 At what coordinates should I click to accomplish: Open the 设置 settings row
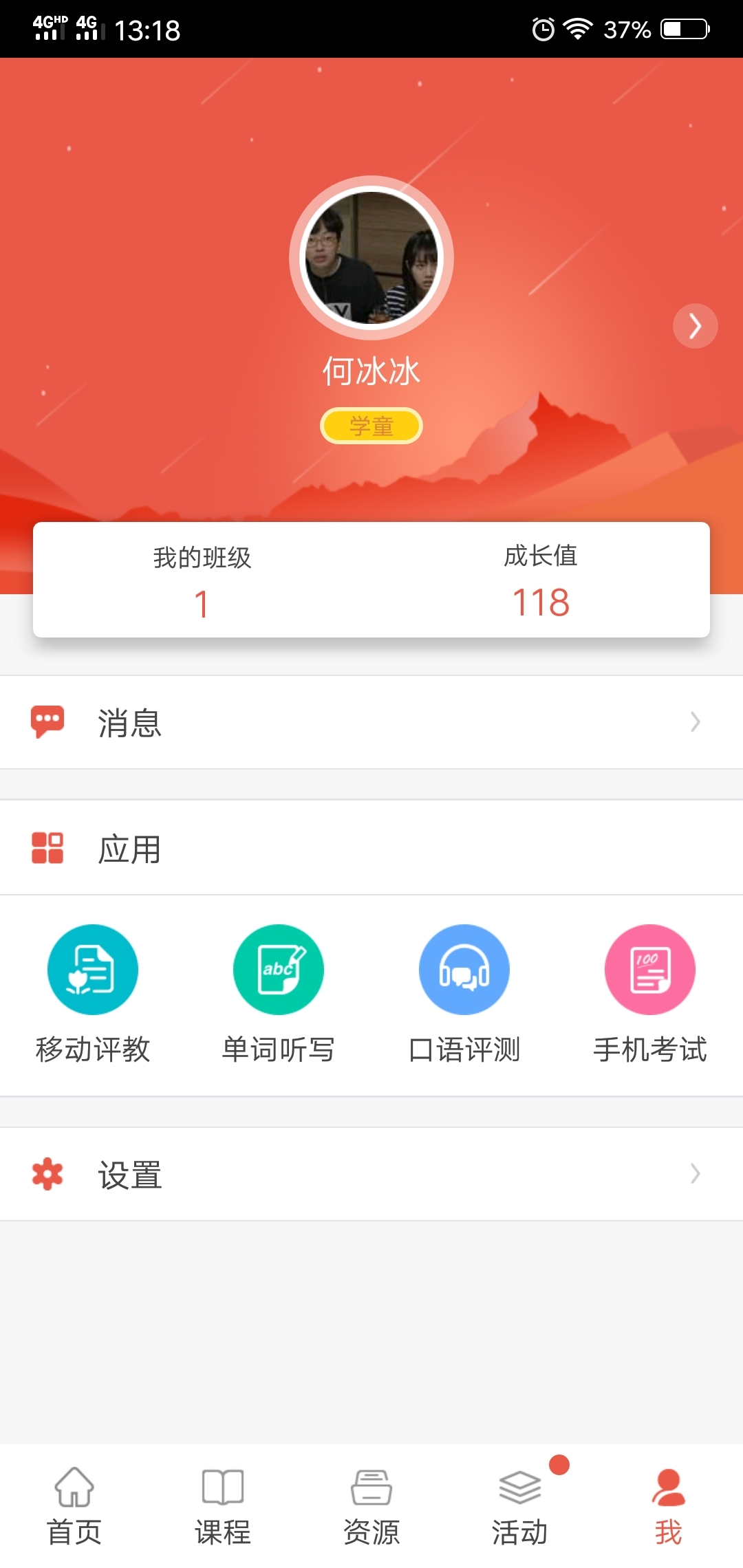(x=371, y=1174)
